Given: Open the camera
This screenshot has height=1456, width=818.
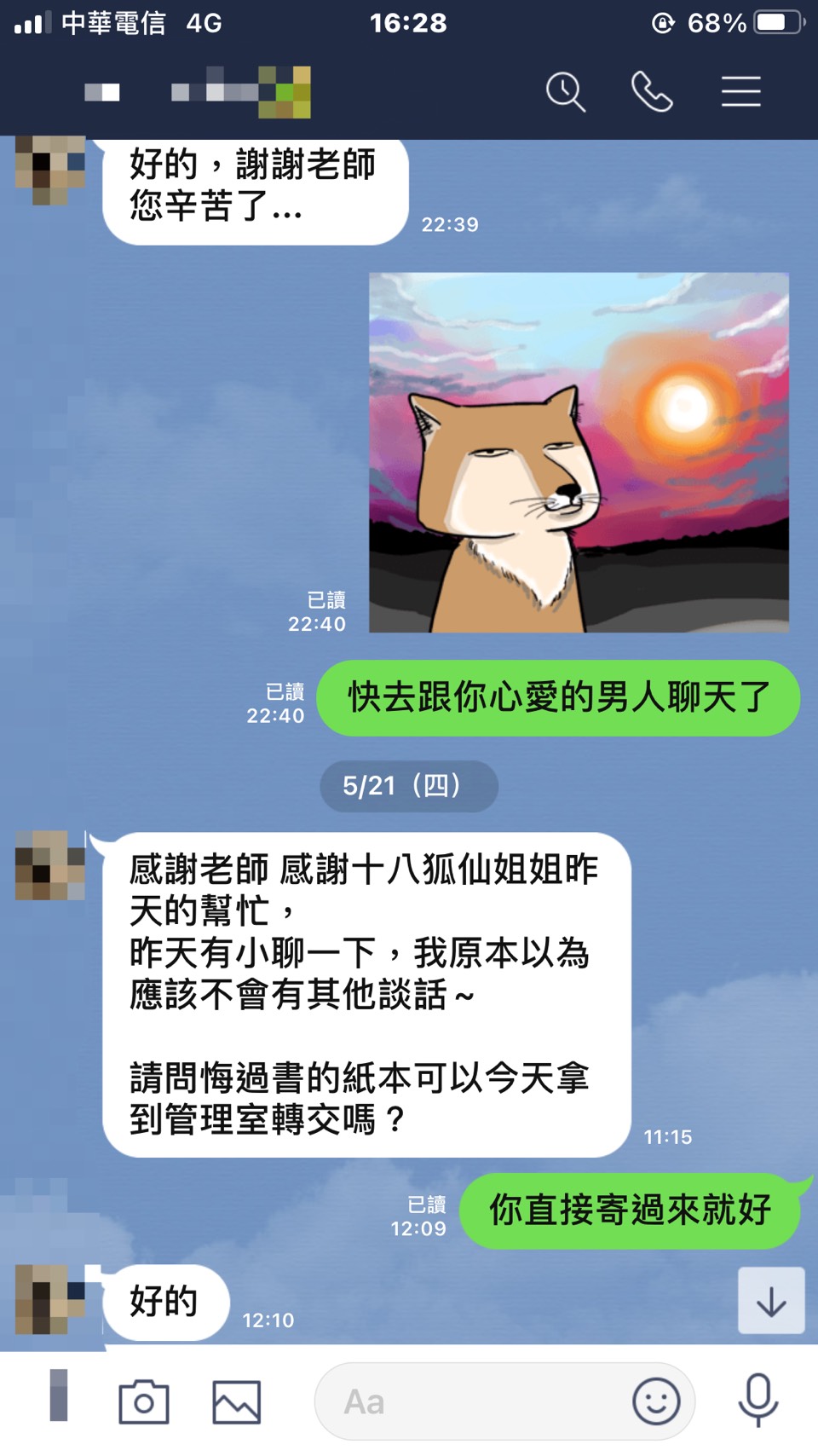Looking at the screenshot, I should click(143, 1401).
